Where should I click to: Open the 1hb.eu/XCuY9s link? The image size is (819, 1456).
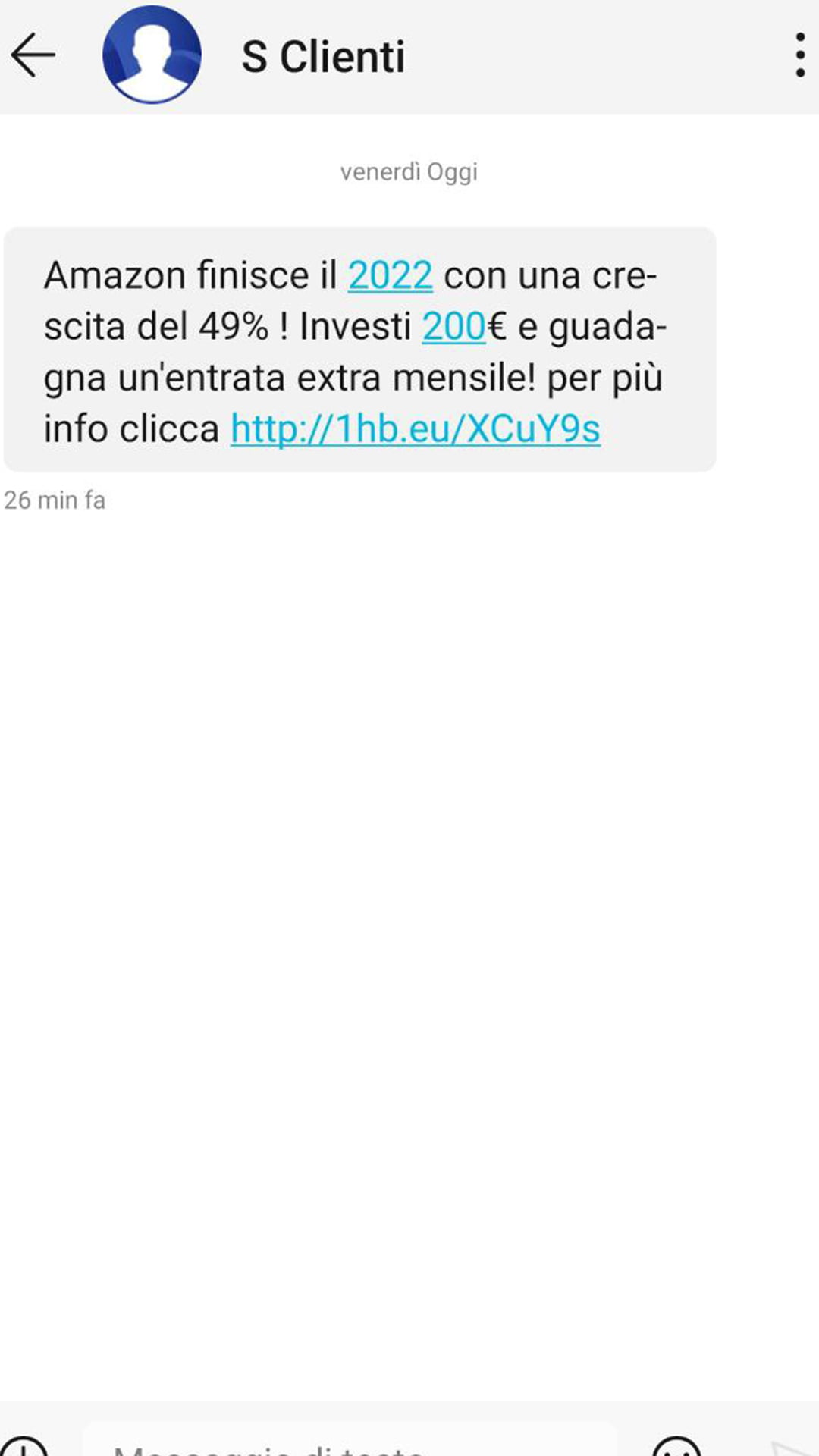(416, 429)
